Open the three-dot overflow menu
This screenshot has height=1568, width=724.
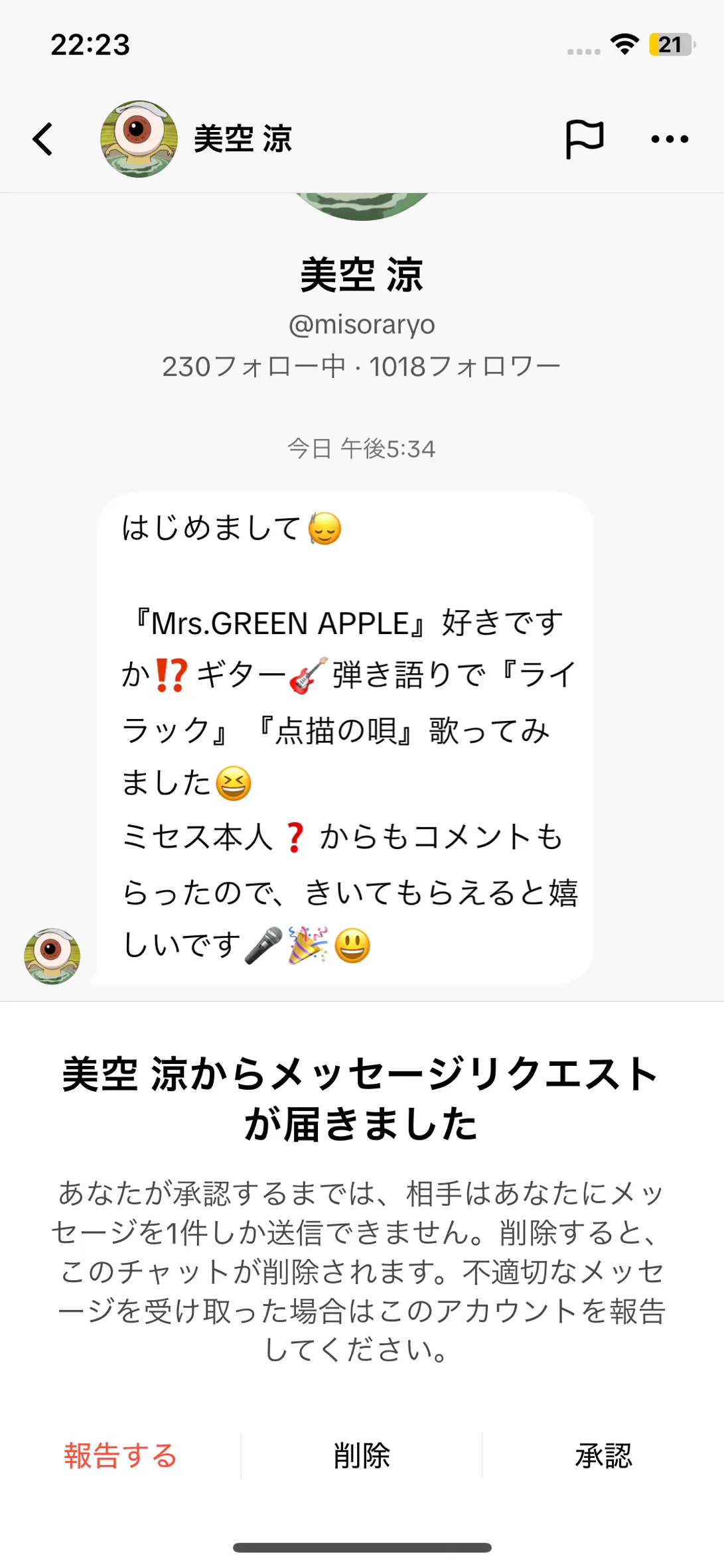[x=669, y=139]
